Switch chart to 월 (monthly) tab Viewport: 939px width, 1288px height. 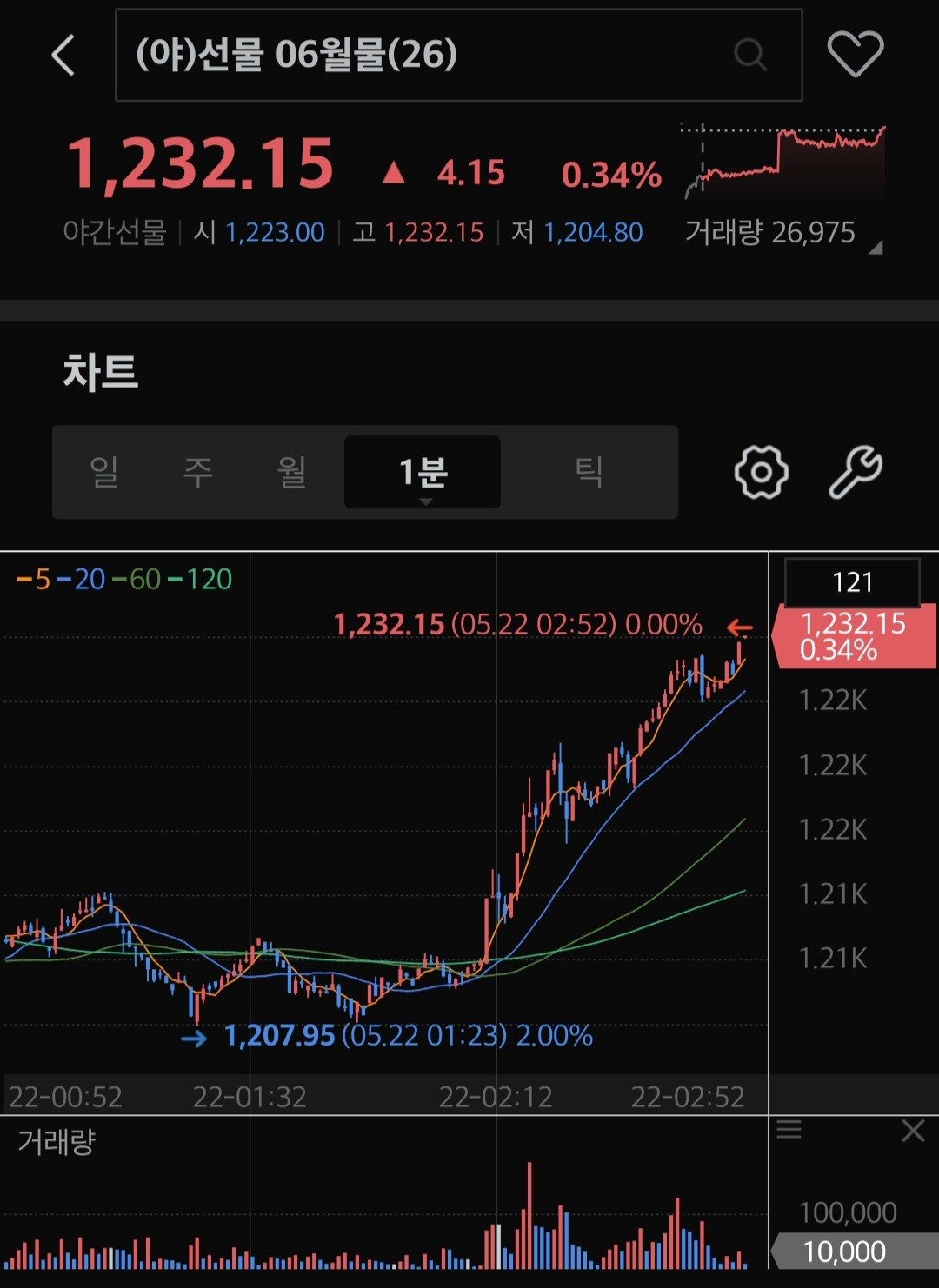[x=291, y=472]
